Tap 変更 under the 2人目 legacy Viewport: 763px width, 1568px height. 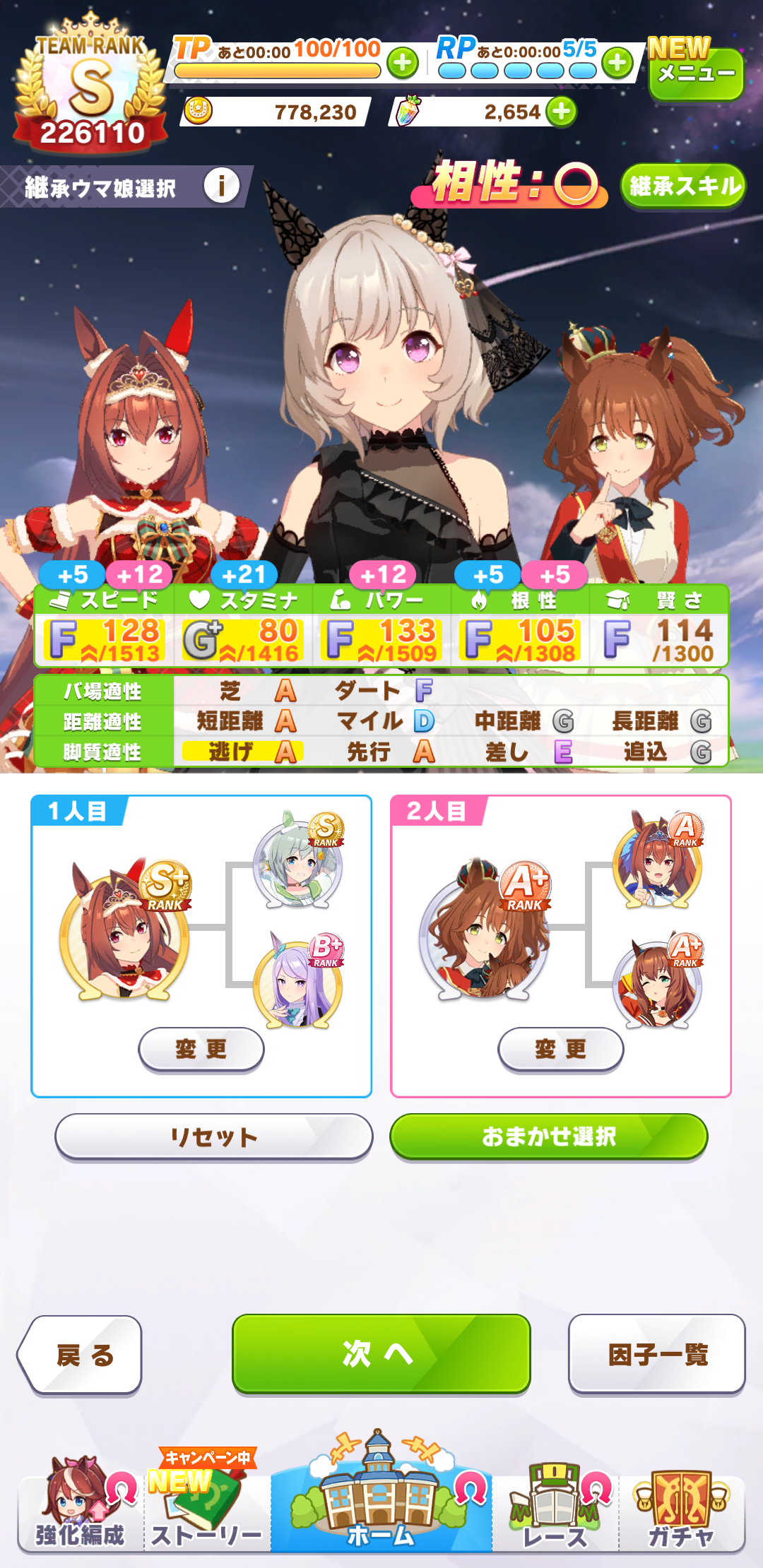[561, 1050]
